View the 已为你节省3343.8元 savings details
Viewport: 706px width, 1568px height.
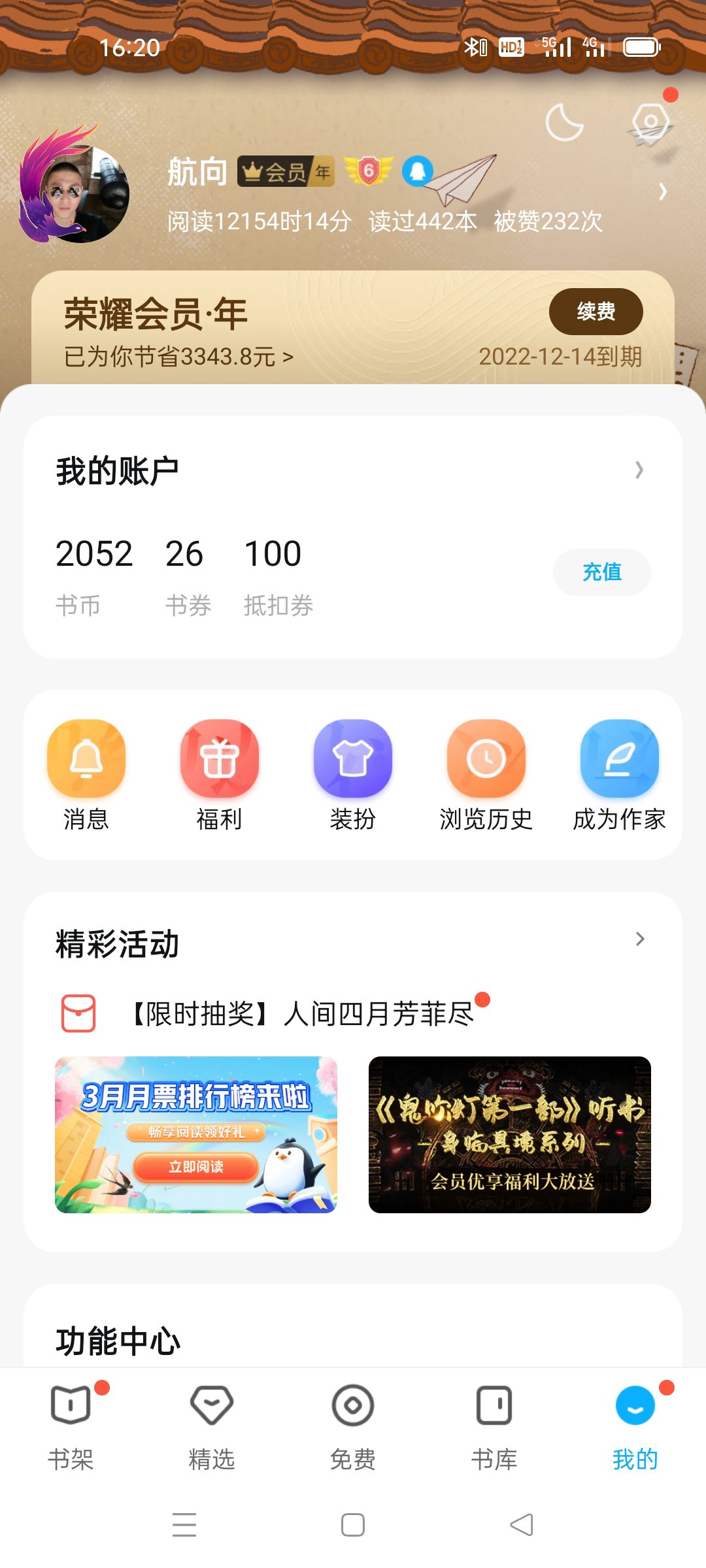pos(178,357)
